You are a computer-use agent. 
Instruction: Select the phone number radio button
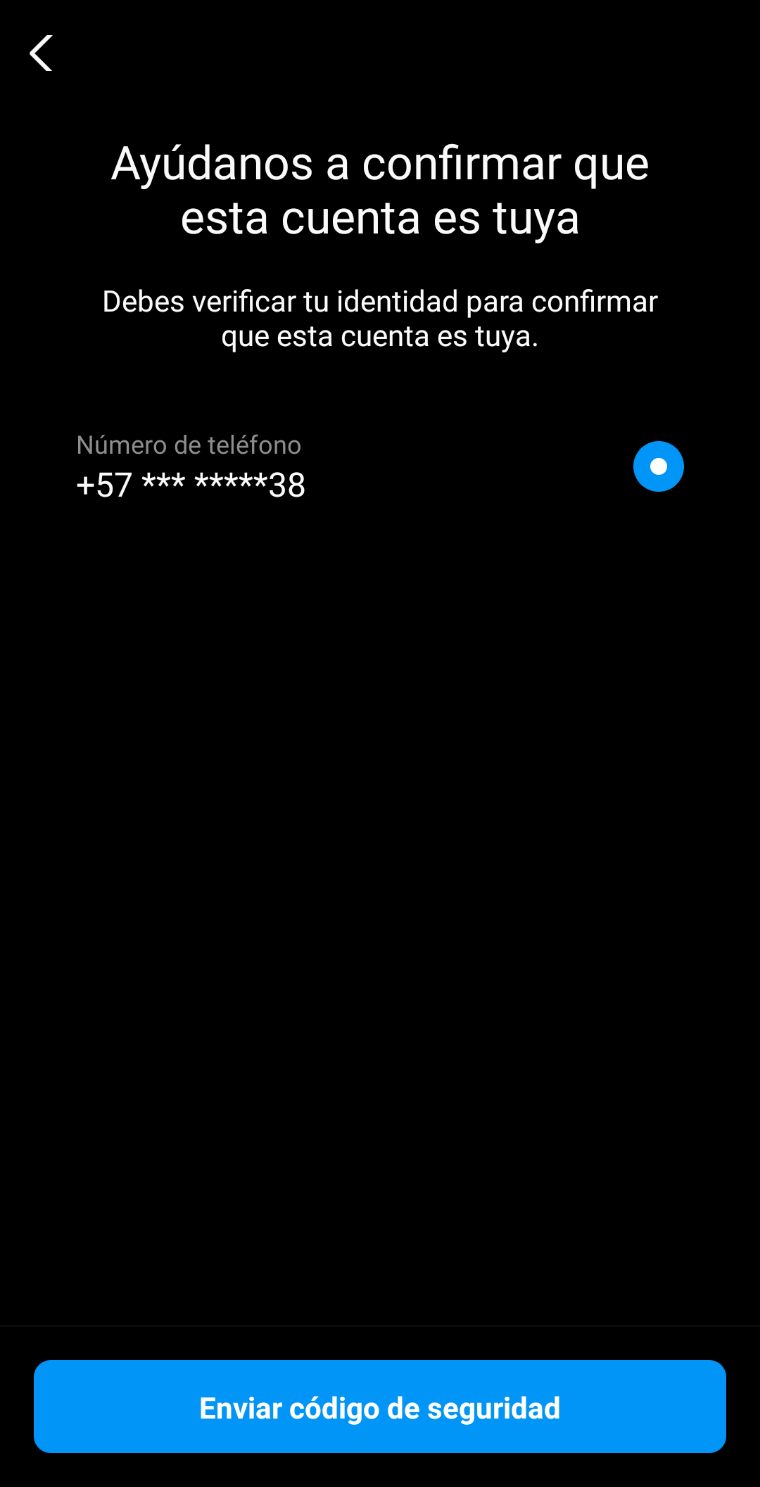tap(658, 466)
